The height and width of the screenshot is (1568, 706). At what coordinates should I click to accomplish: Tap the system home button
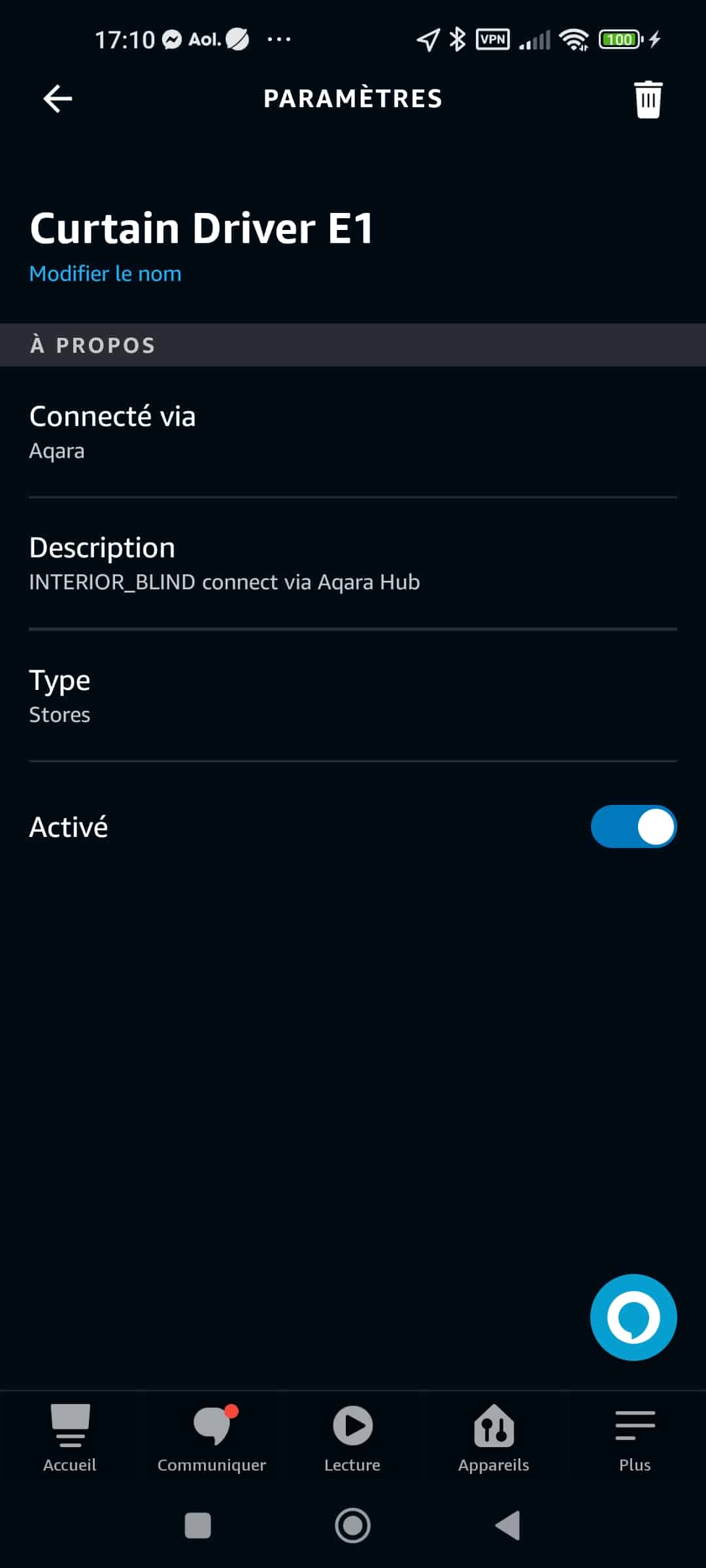(x=353, y=1526)
